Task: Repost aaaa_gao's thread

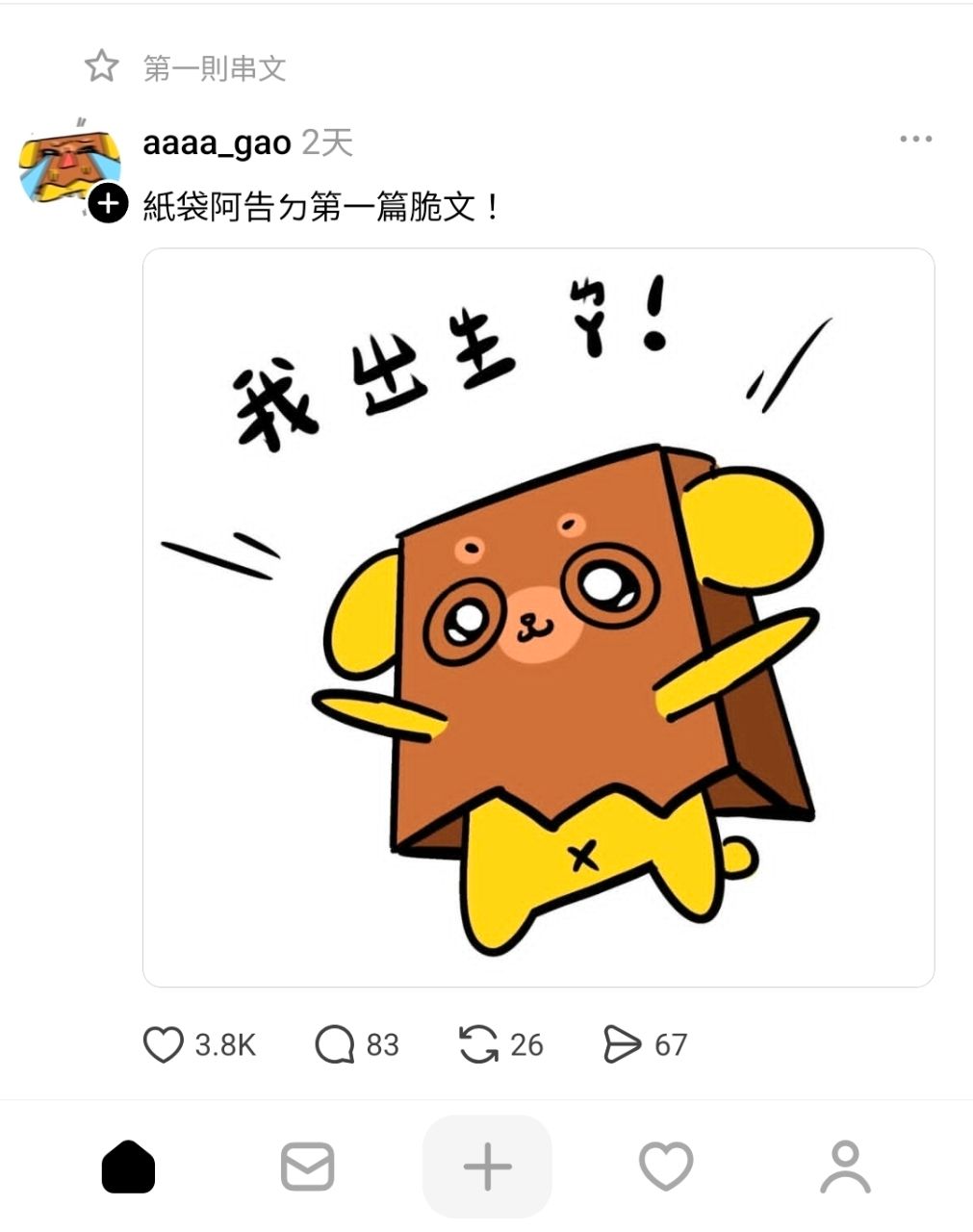Action: [478, 1044]
